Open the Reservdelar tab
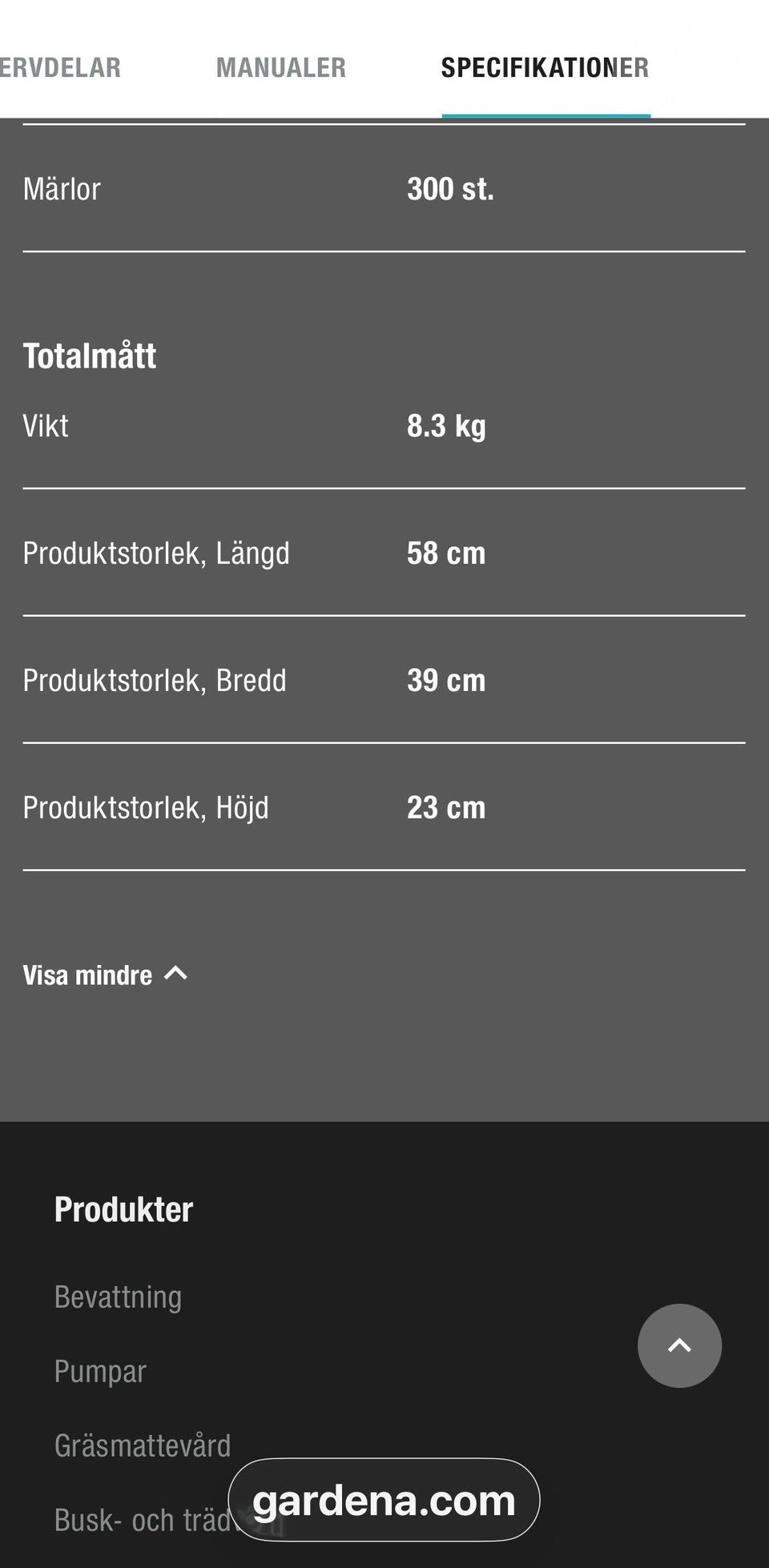The height and width of the screenshot is (1568, 769). pyautogui.click(x=60, y=68)
